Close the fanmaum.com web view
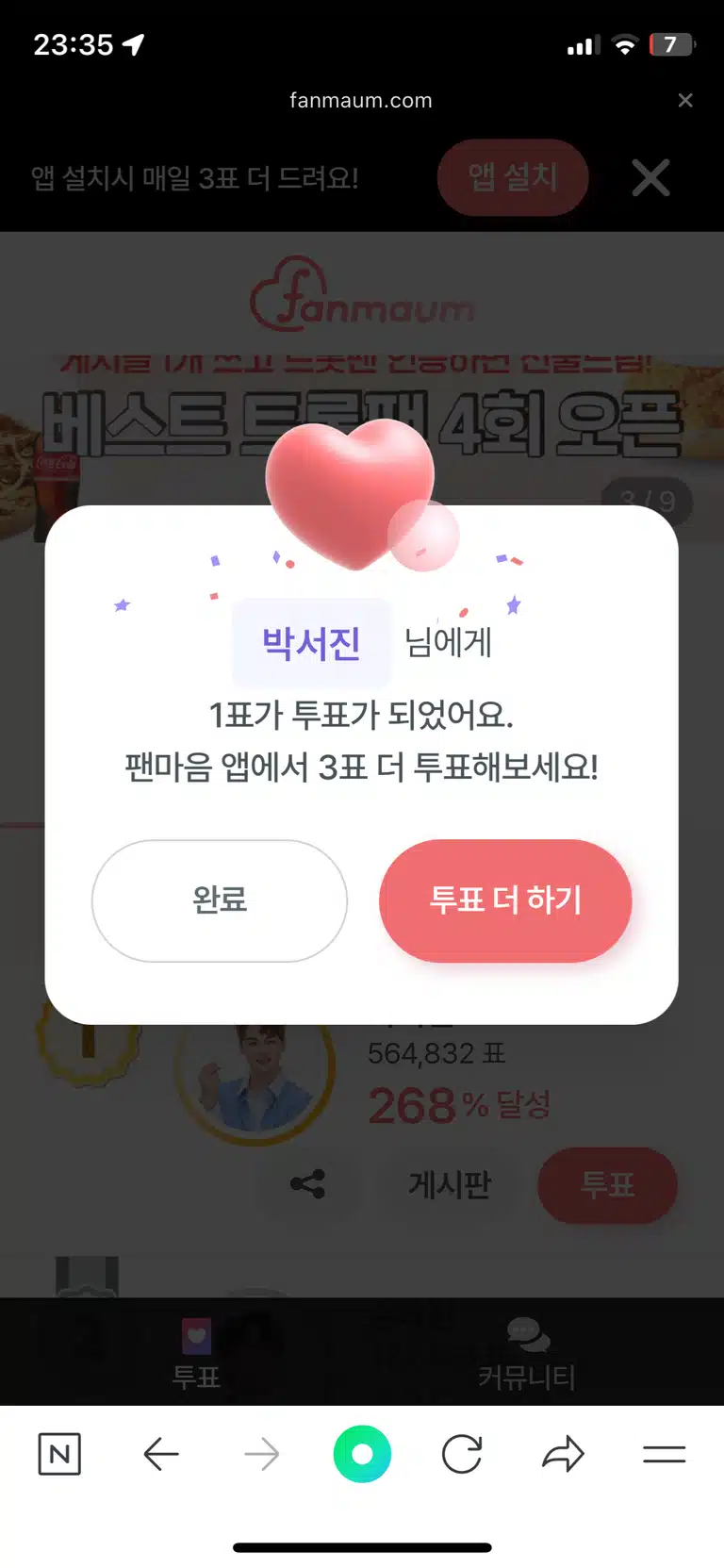 coord(685,100)
